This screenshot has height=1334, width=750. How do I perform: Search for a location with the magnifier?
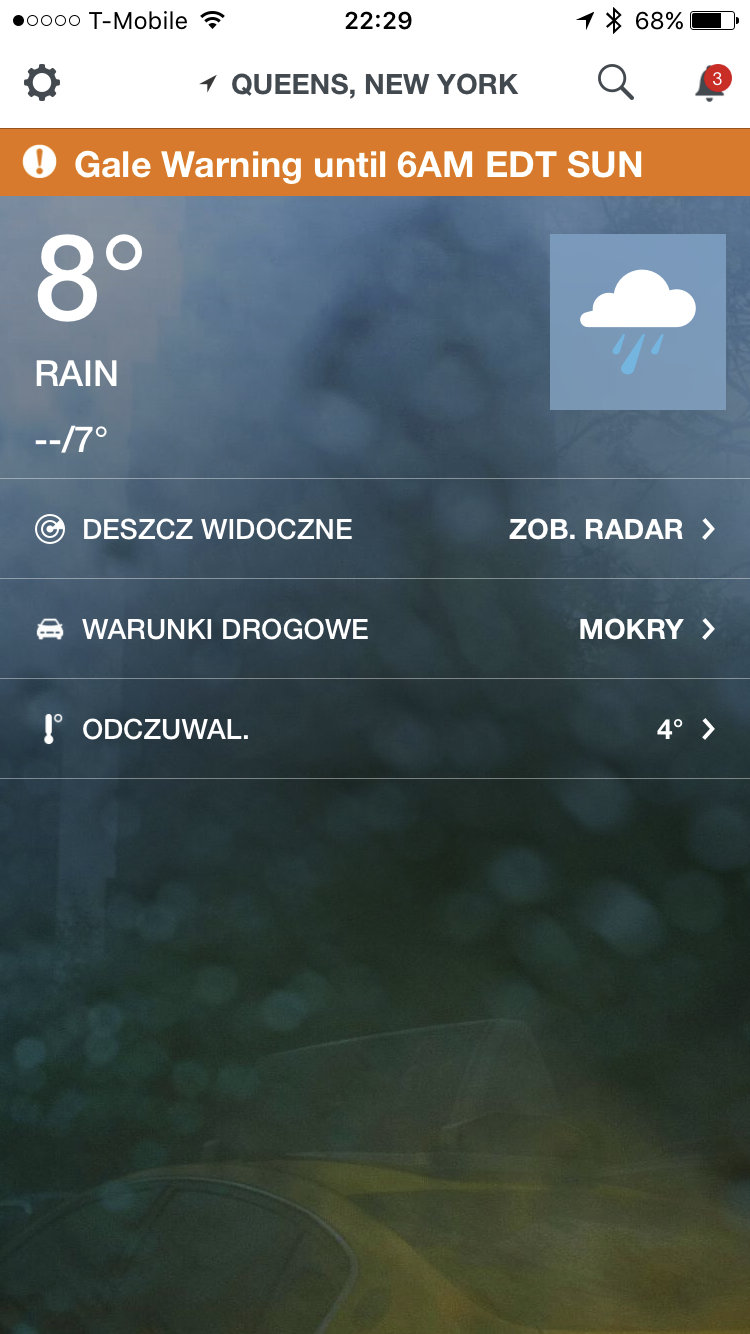click(x=615, y=83)
